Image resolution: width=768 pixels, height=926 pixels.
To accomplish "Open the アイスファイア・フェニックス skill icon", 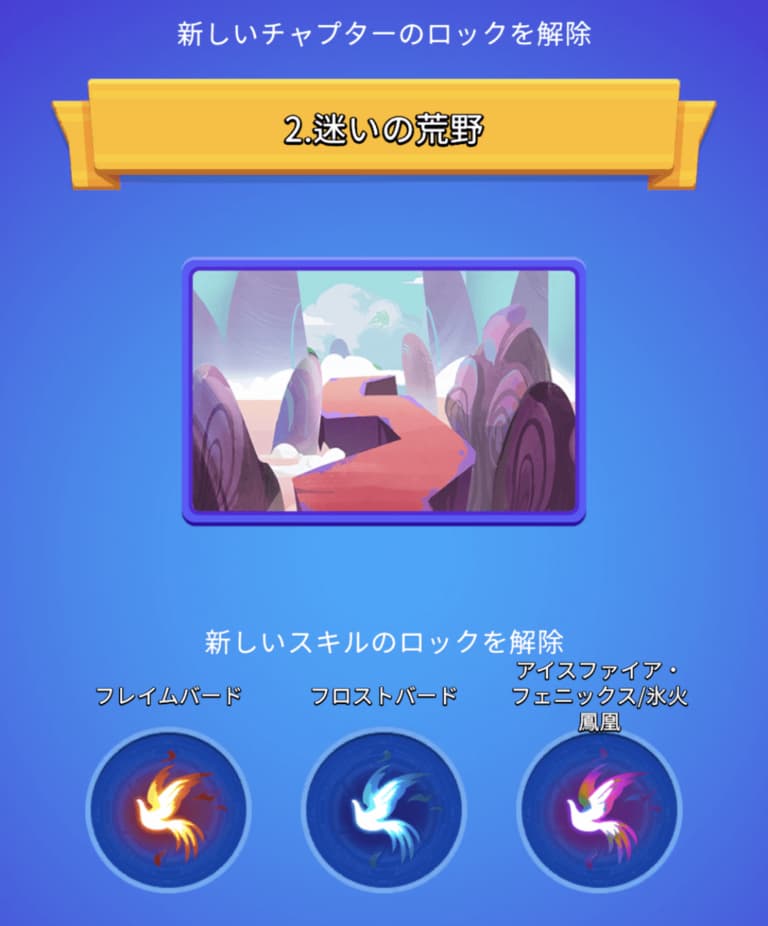I will 599,810.
